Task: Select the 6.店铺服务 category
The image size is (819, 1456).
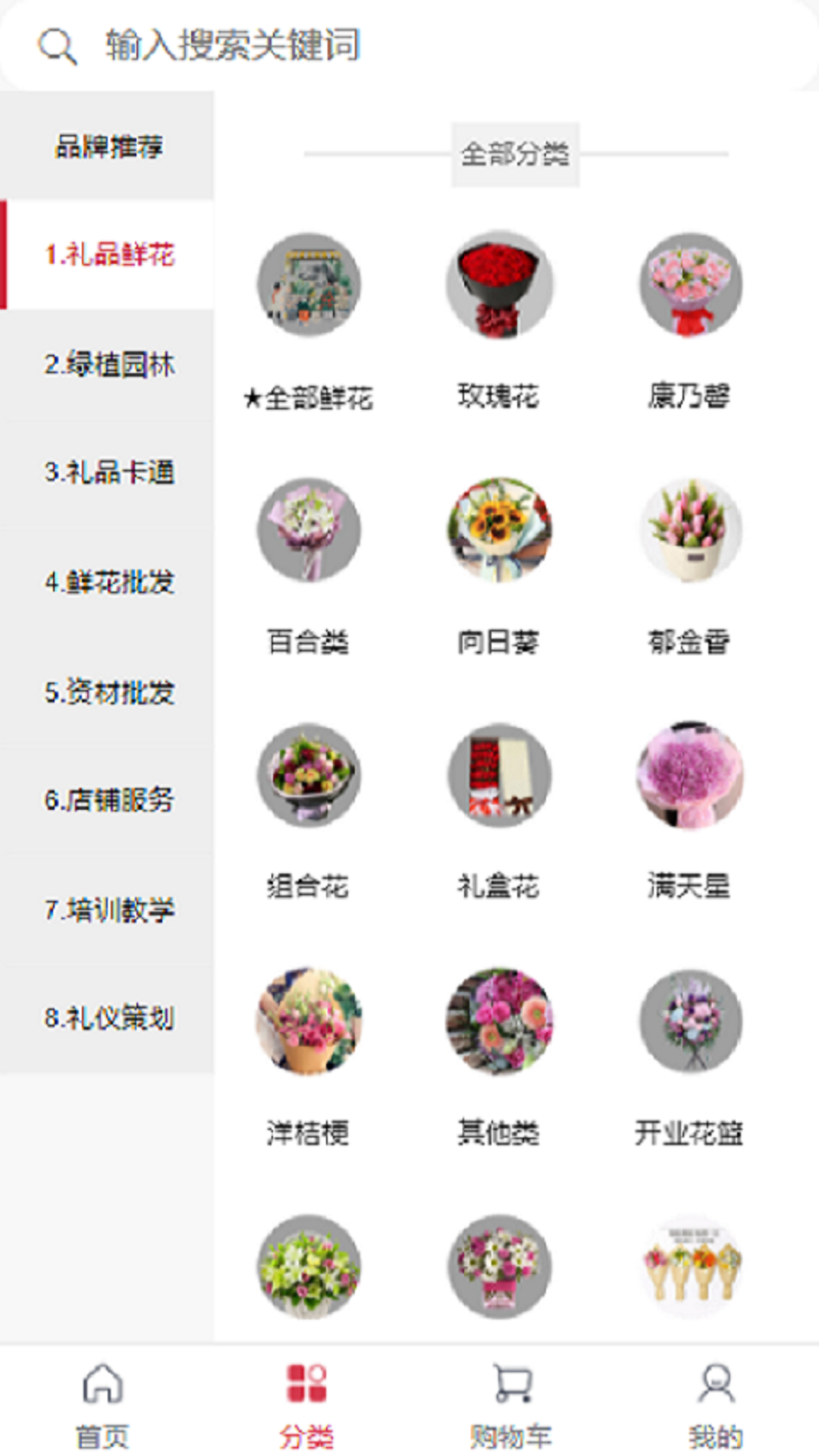Action: pyautogui.click(x=108, y=800)
